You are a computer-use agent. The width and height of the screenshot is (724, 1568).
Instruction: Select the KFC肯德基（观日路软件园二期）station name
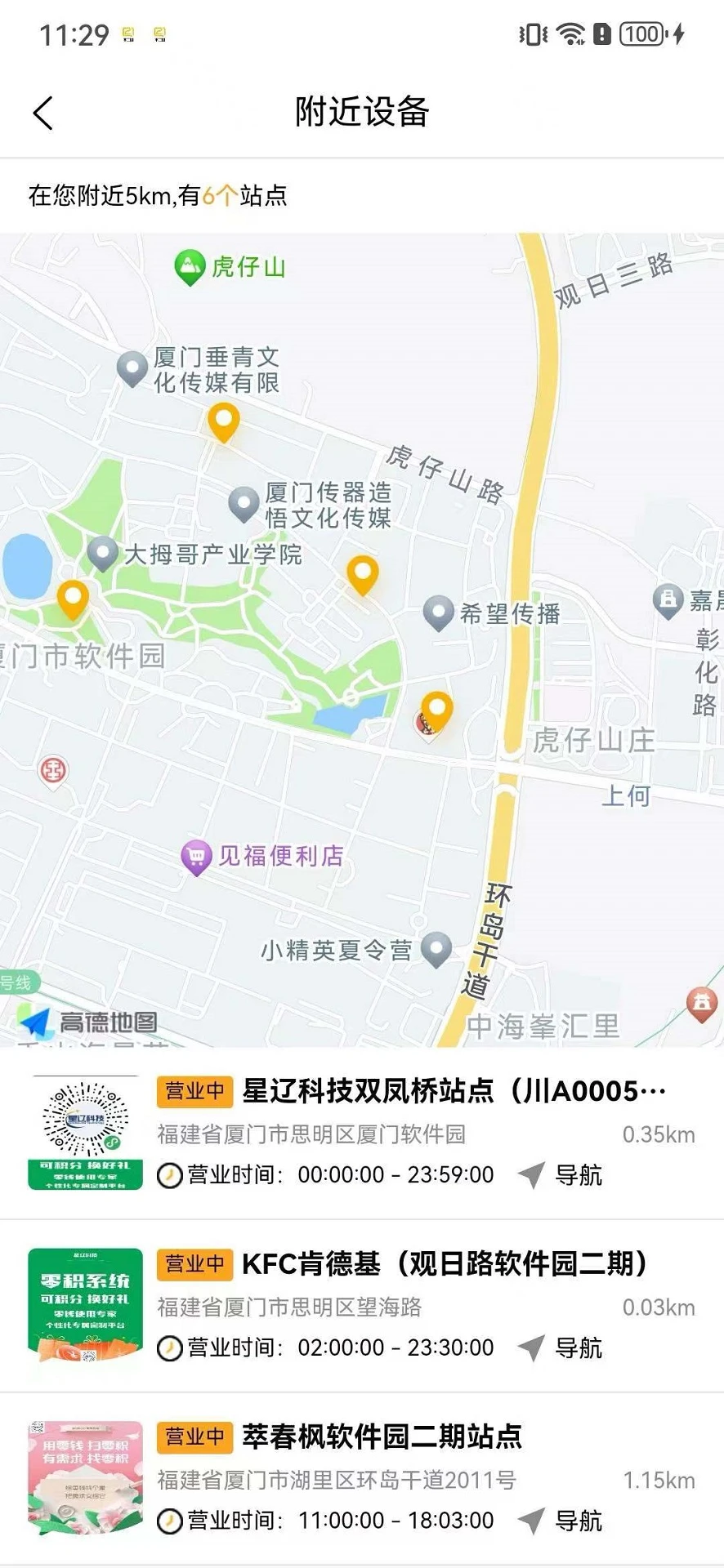coord(445,1263)
